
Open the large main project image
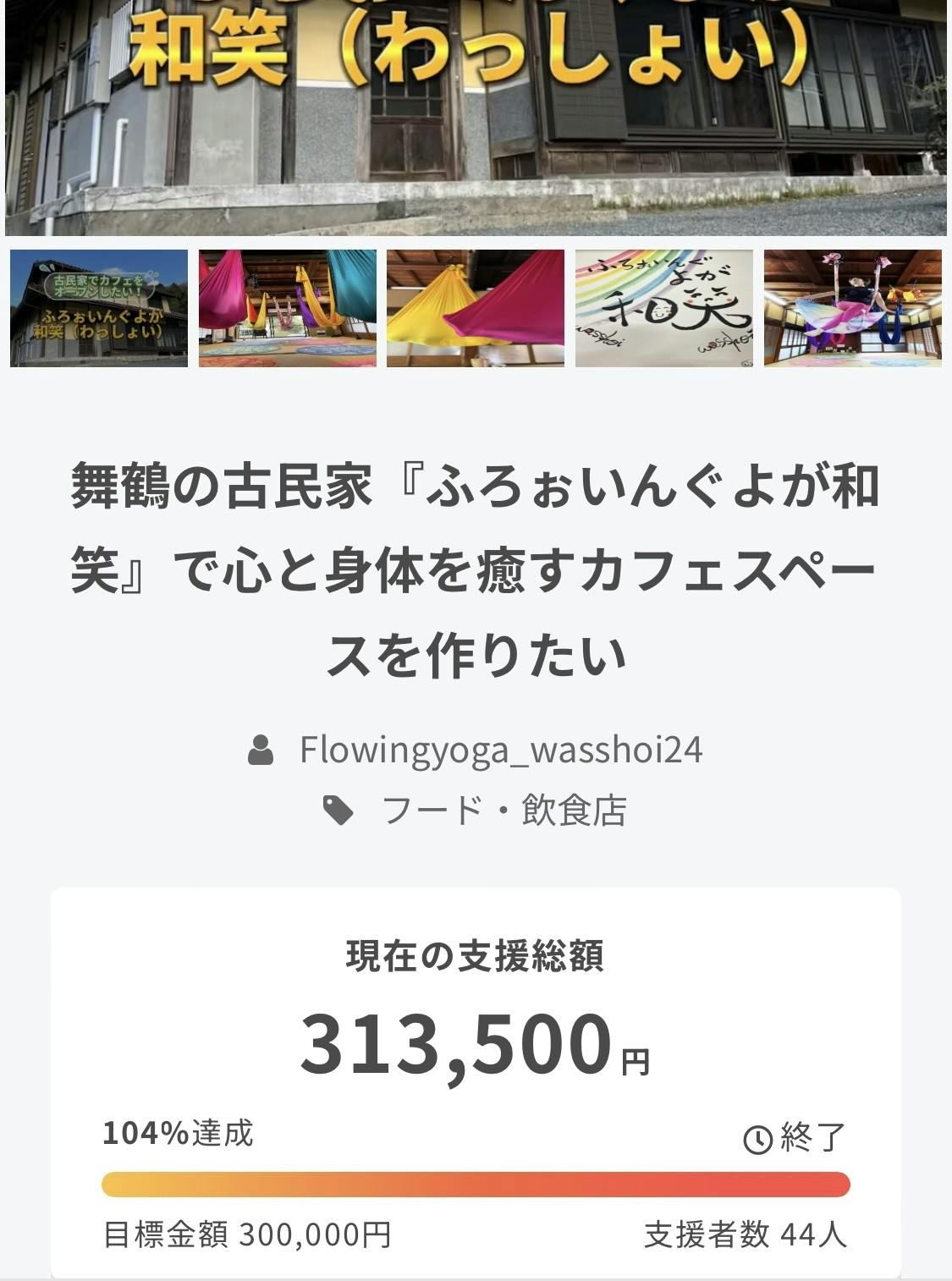click(x=476, y=117)
